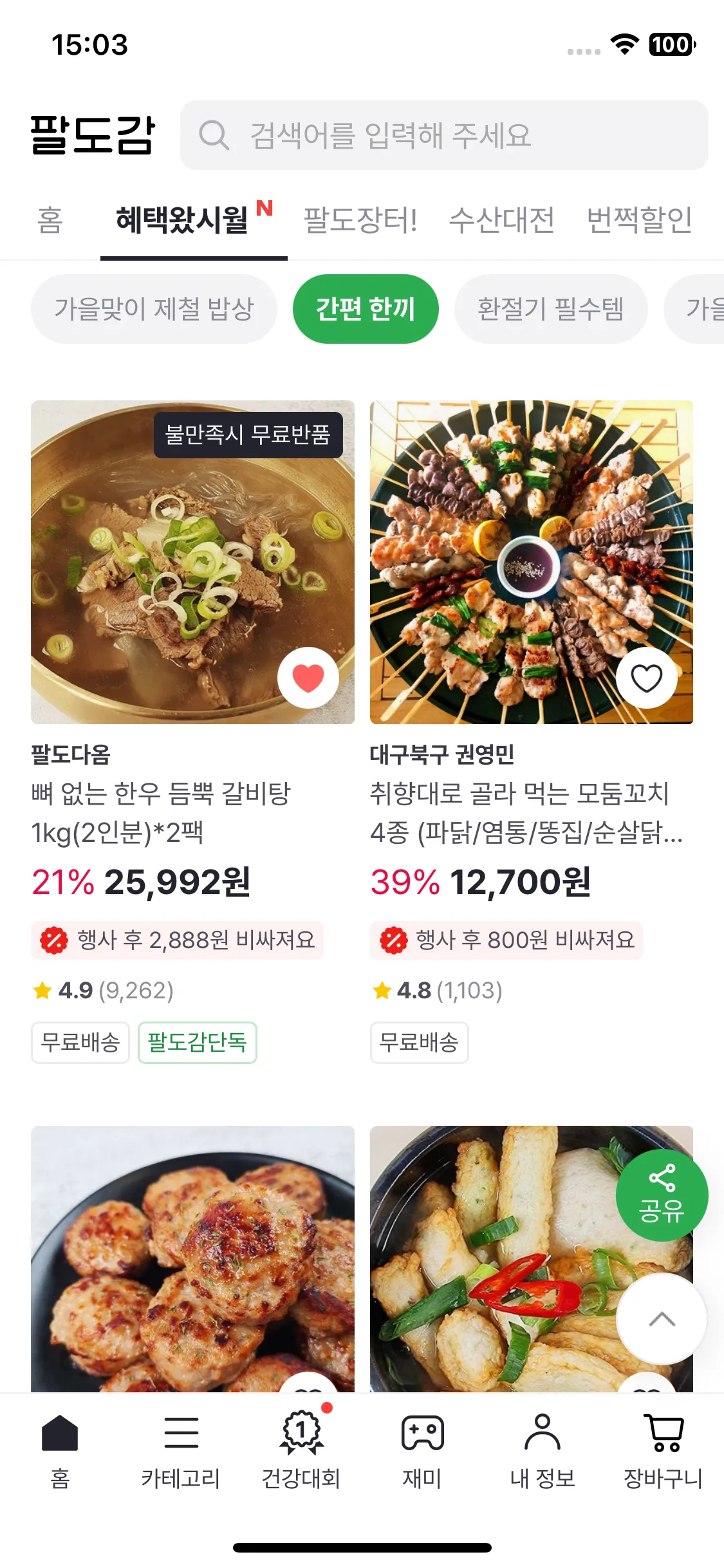Select the 환절기 필수템 chip
The height and width of the screenshot is (1568, 724).
[550, 309]
